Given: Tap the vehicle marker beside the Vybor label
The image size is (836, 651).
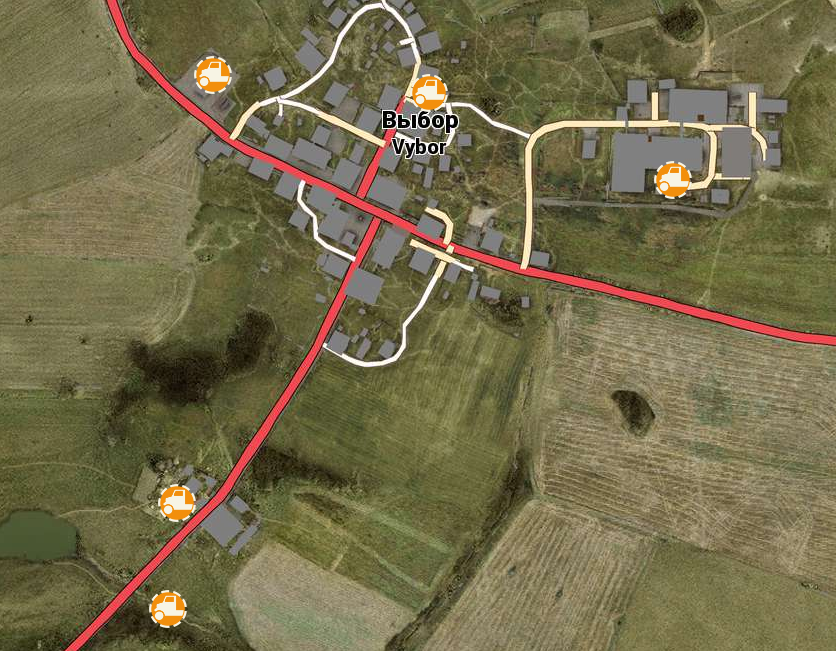Looking at the screenshot, I should click(429, 92).
